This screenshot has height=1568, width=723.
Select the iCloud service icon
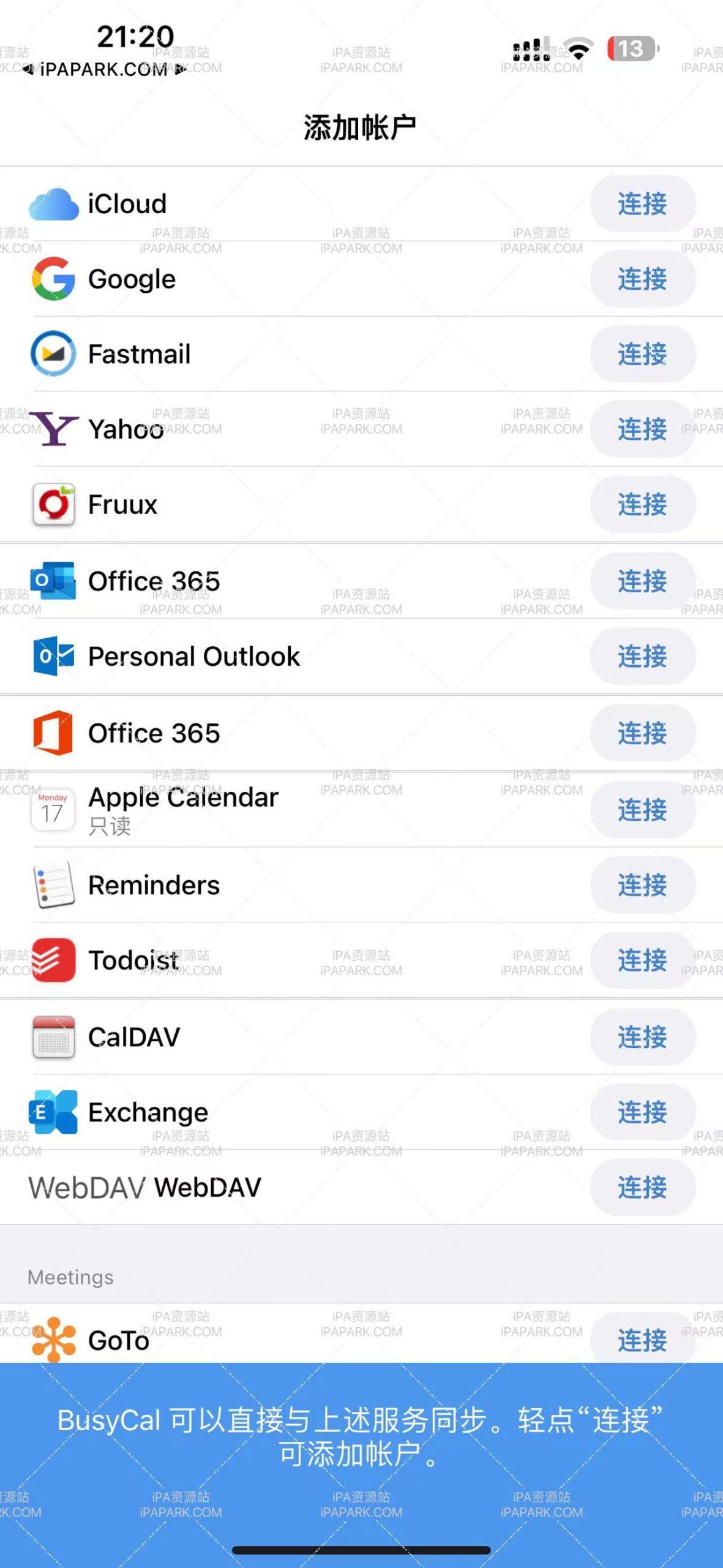(54, 204)
